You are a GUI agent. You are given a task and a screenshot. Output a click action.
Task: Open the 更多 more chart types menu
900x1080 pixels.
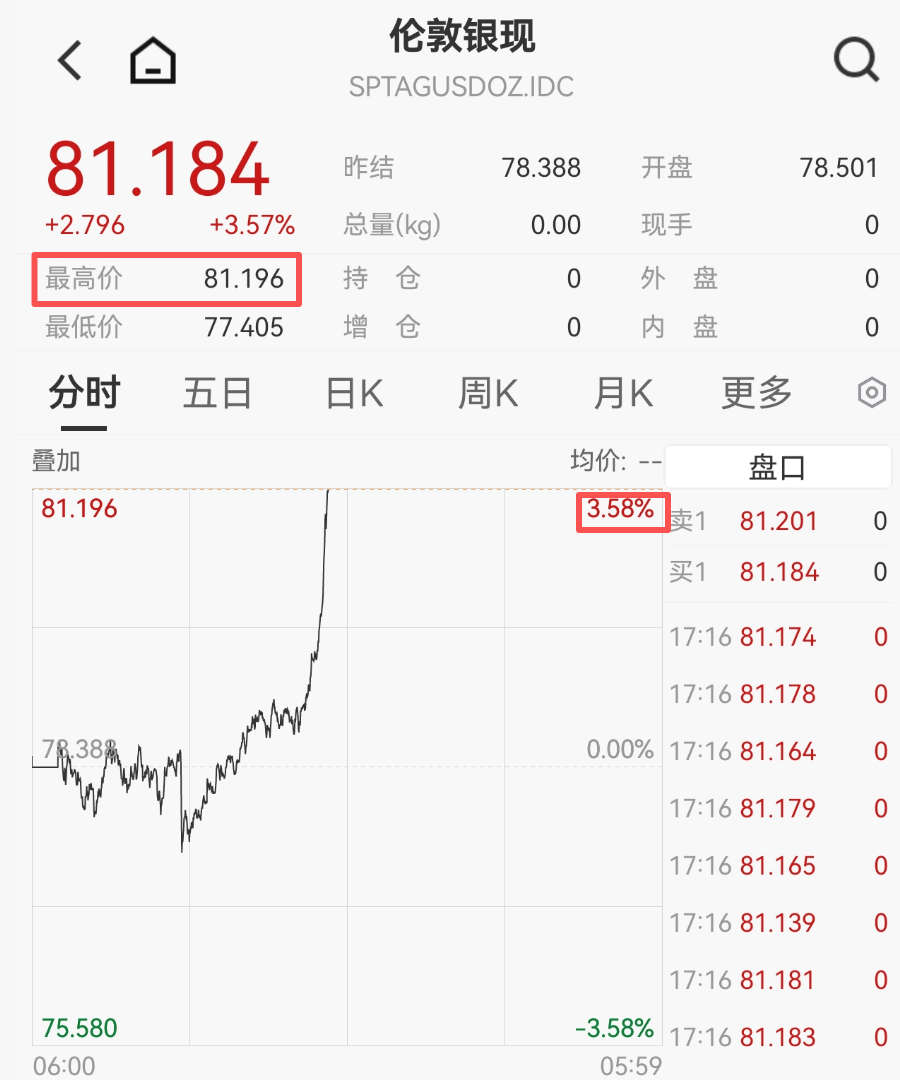click(x=755, y=394)
